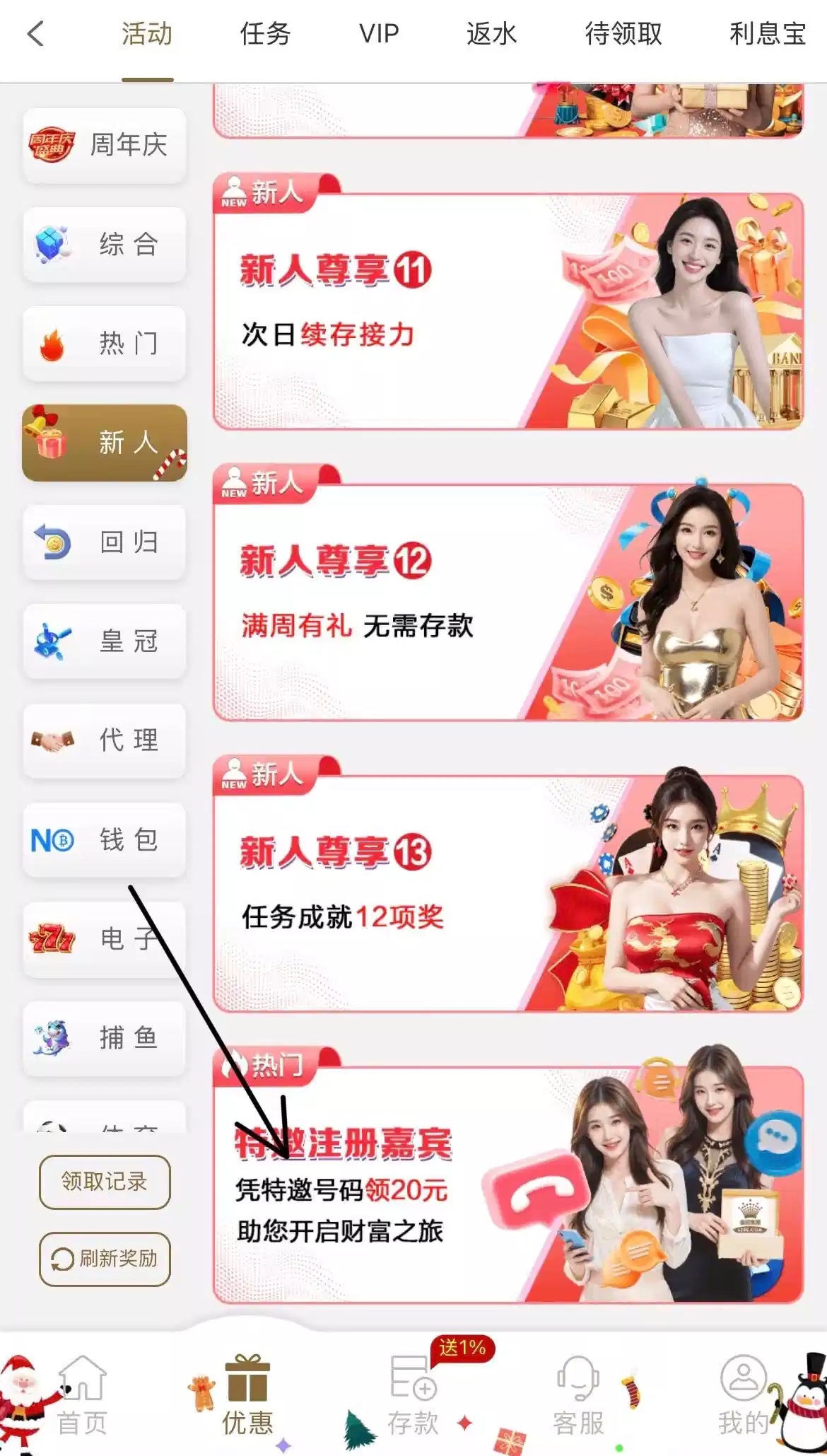Go back using the top arrow
The width and height of the screenshot is (827, 1456).
(x=35, y=33)
